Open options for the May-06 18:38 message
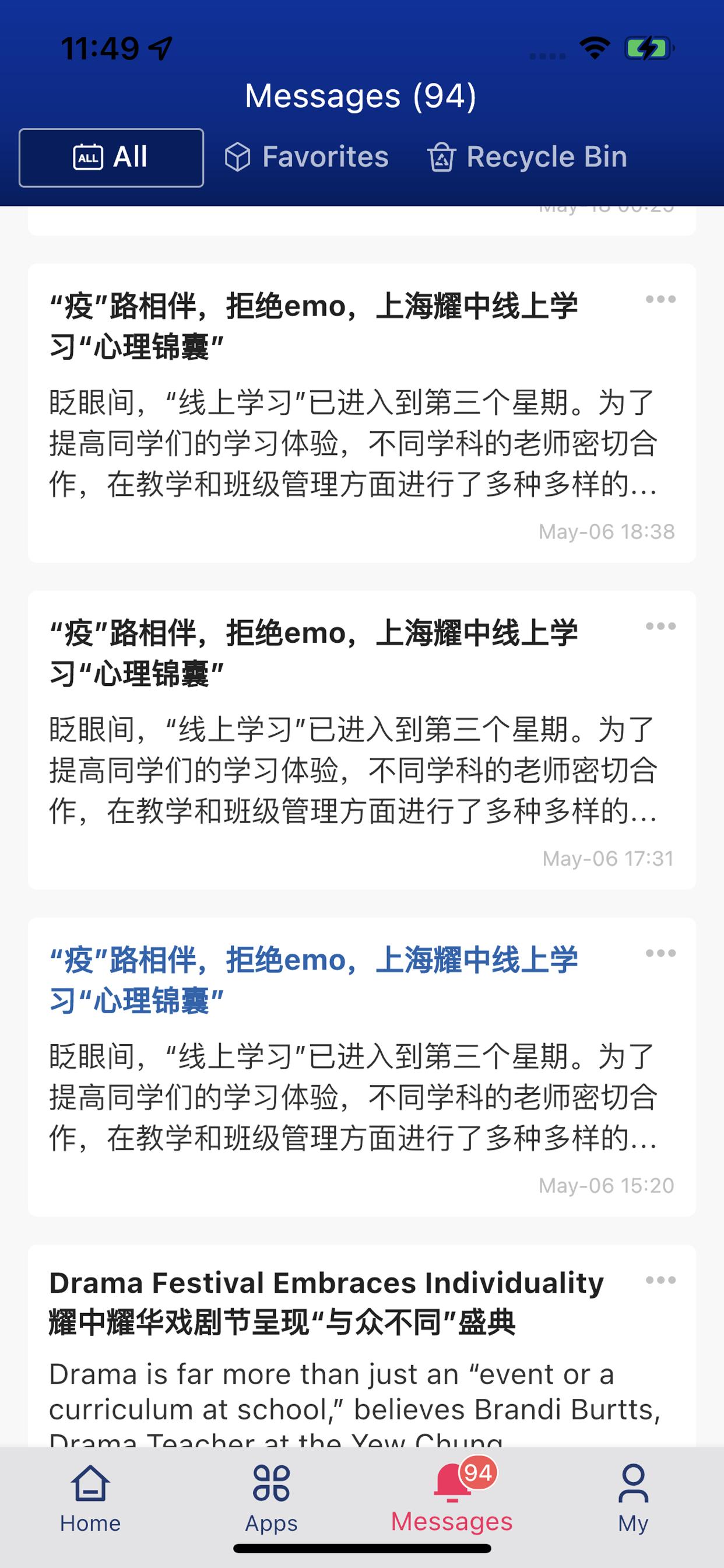Image resolution: width=724 pixels, height=1568 pixels. pos(660,299)
